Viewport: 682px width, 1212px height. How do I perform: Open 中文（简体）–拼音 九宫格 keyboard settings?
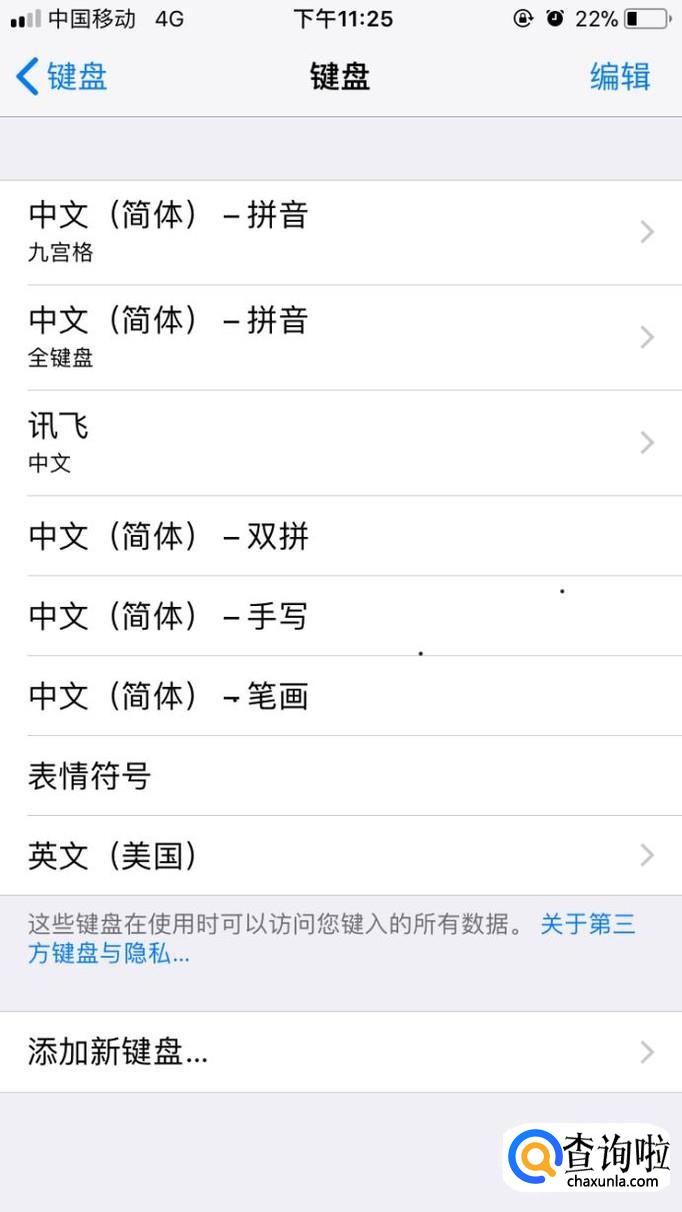341,233
